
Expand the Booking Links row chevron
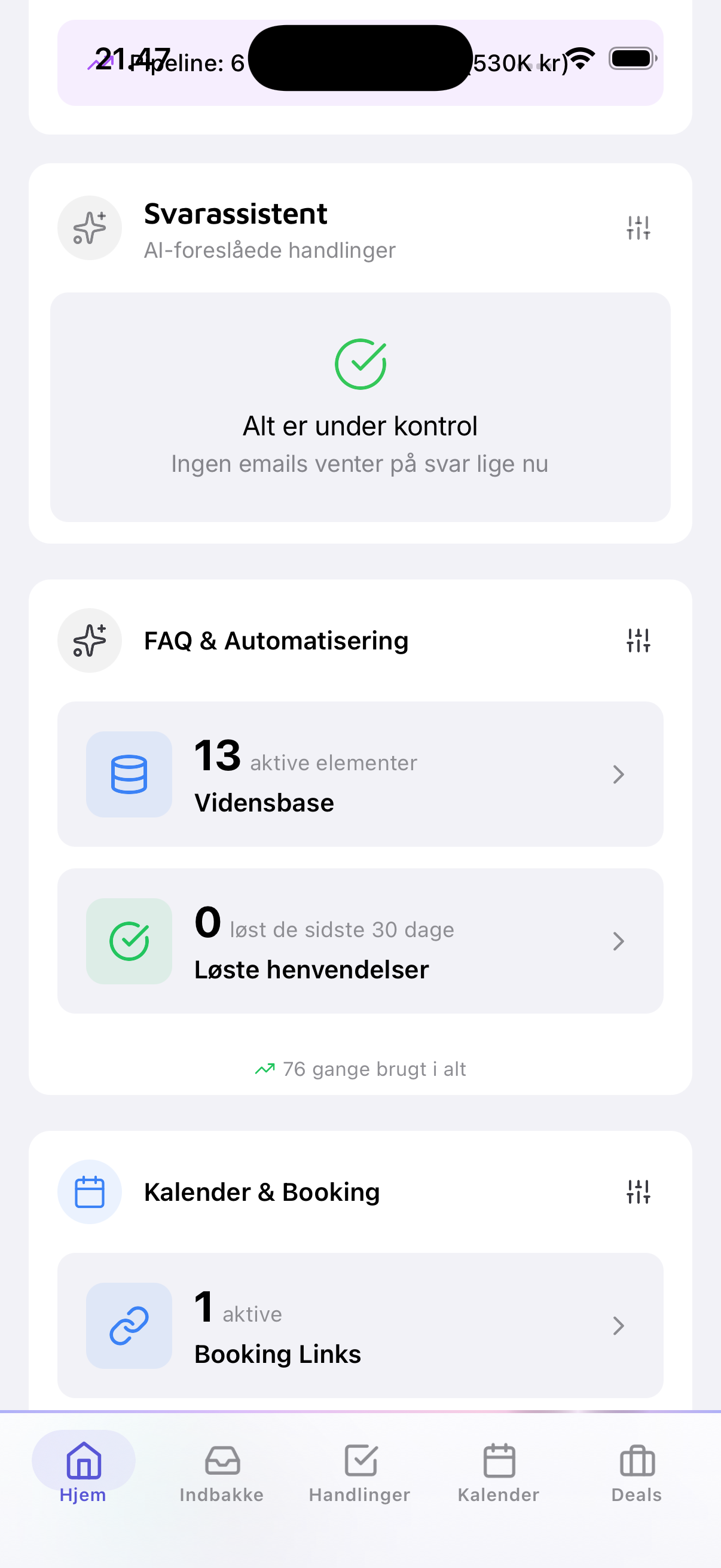coord(619,1326)
